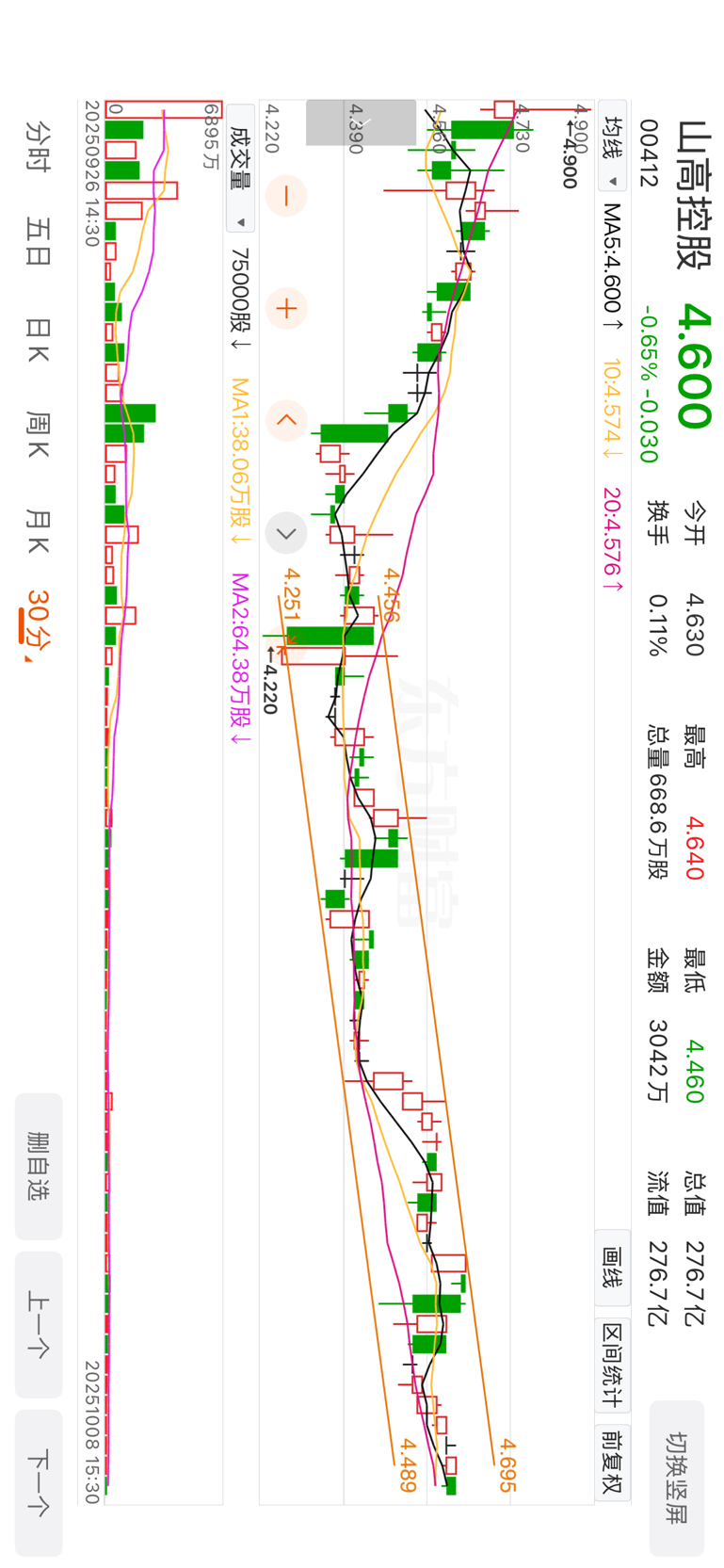This screenshot has height=1568, width=724.
Task: Switch to the 五日 chart tab
Action: click(x=38, y=242)
